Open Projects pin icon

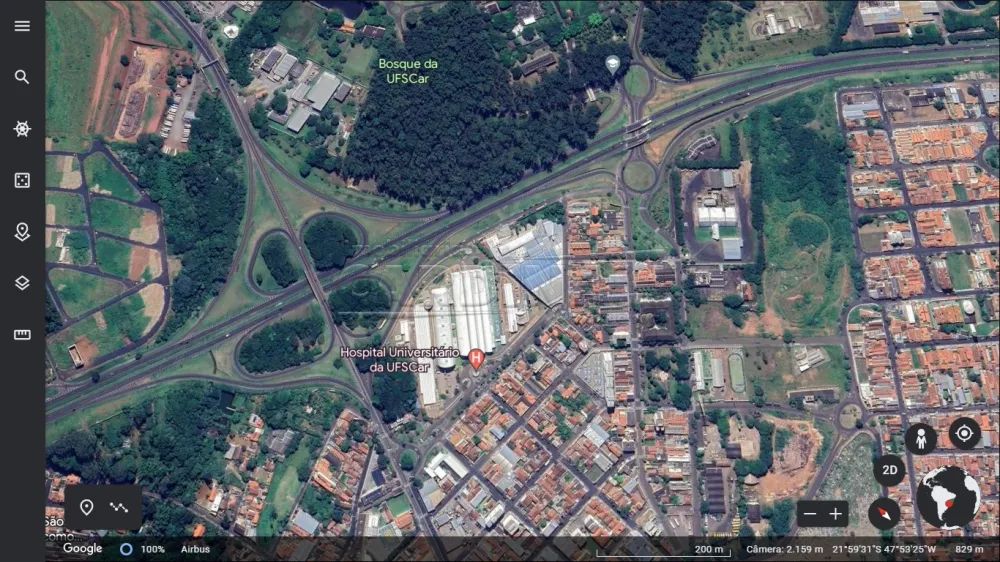click(x=22, y=232)
